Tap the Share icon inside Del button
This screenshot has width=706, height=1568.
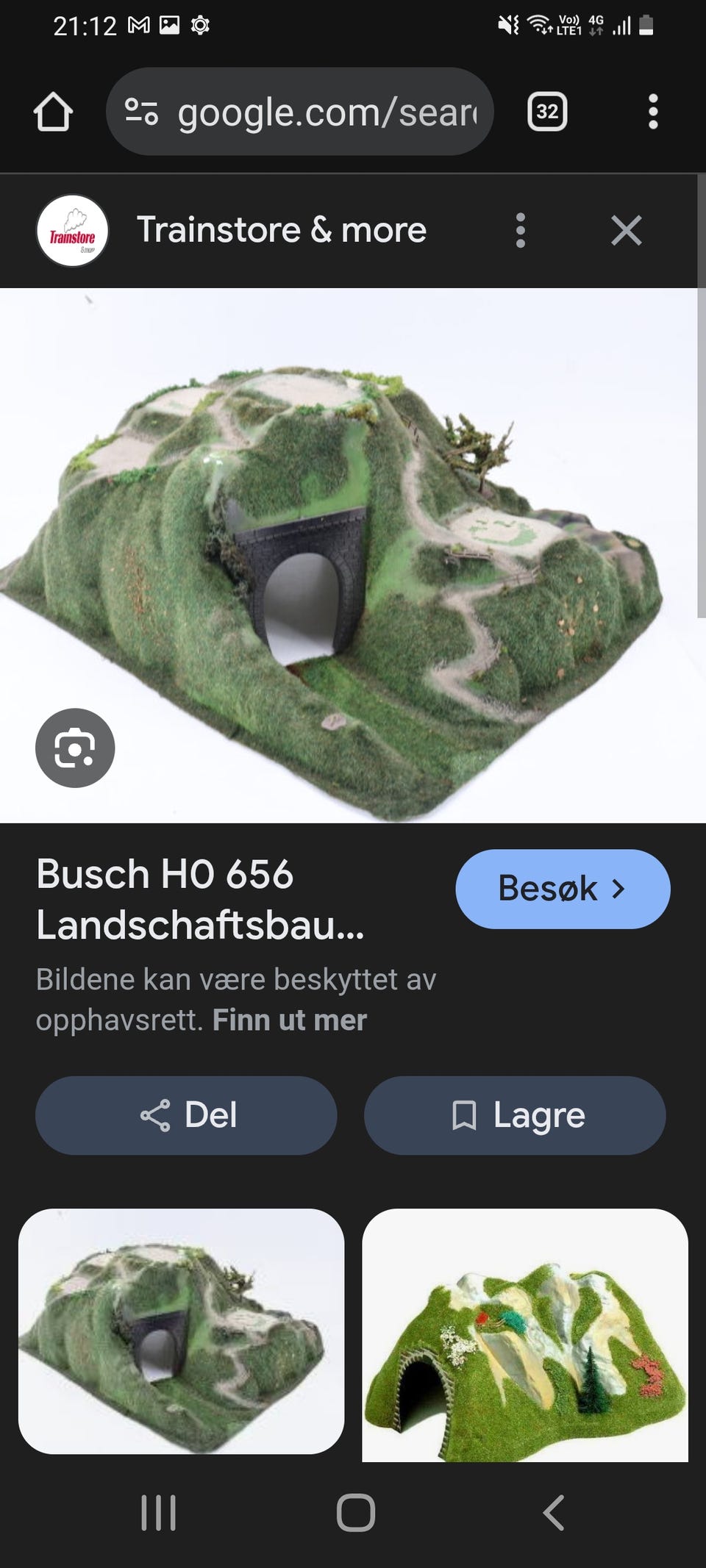[155, 1115]
